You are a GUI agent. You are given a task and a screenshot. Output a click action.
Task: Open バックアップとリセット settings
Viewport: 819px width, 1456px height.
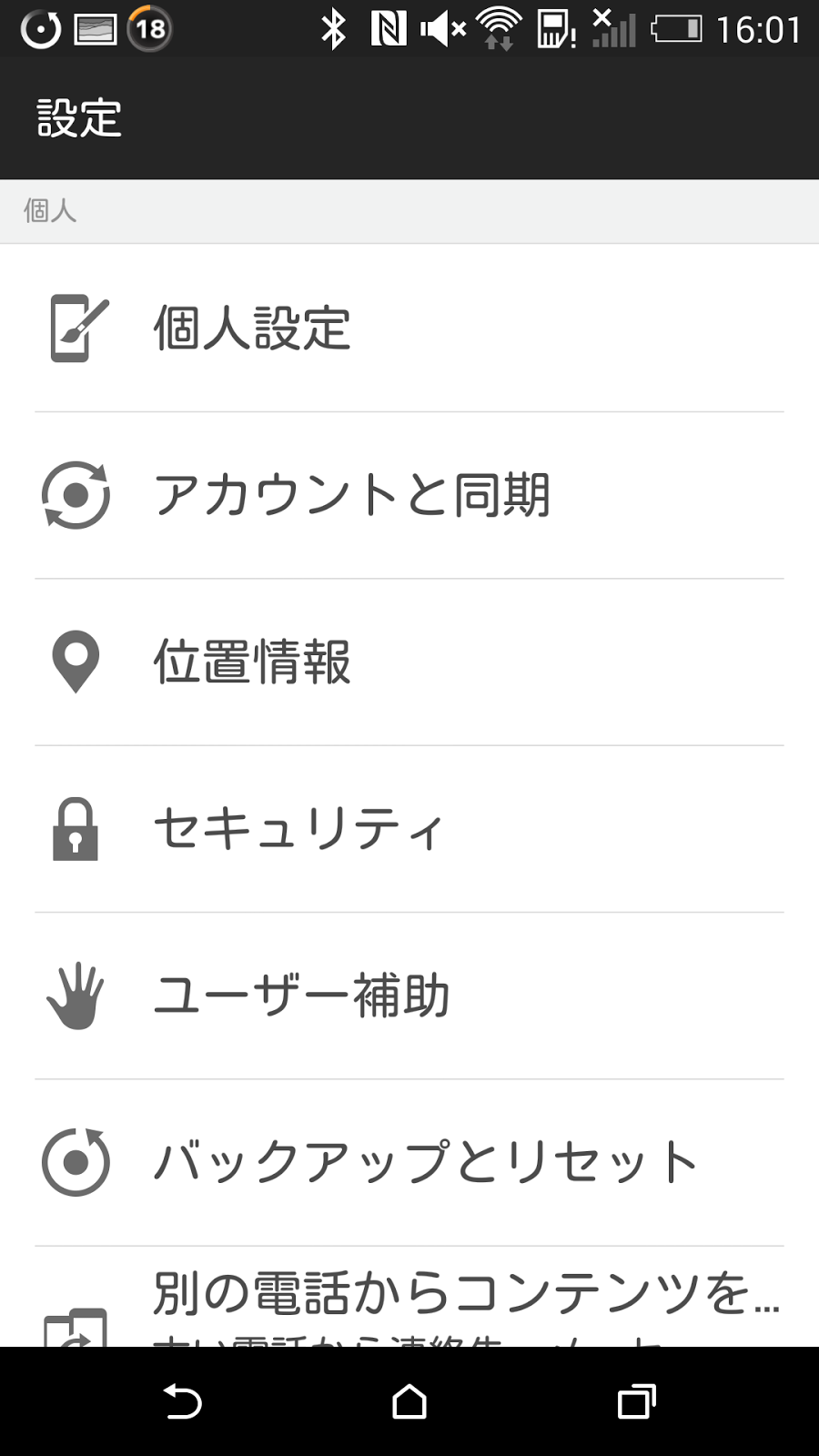(x=409, y=1163)
